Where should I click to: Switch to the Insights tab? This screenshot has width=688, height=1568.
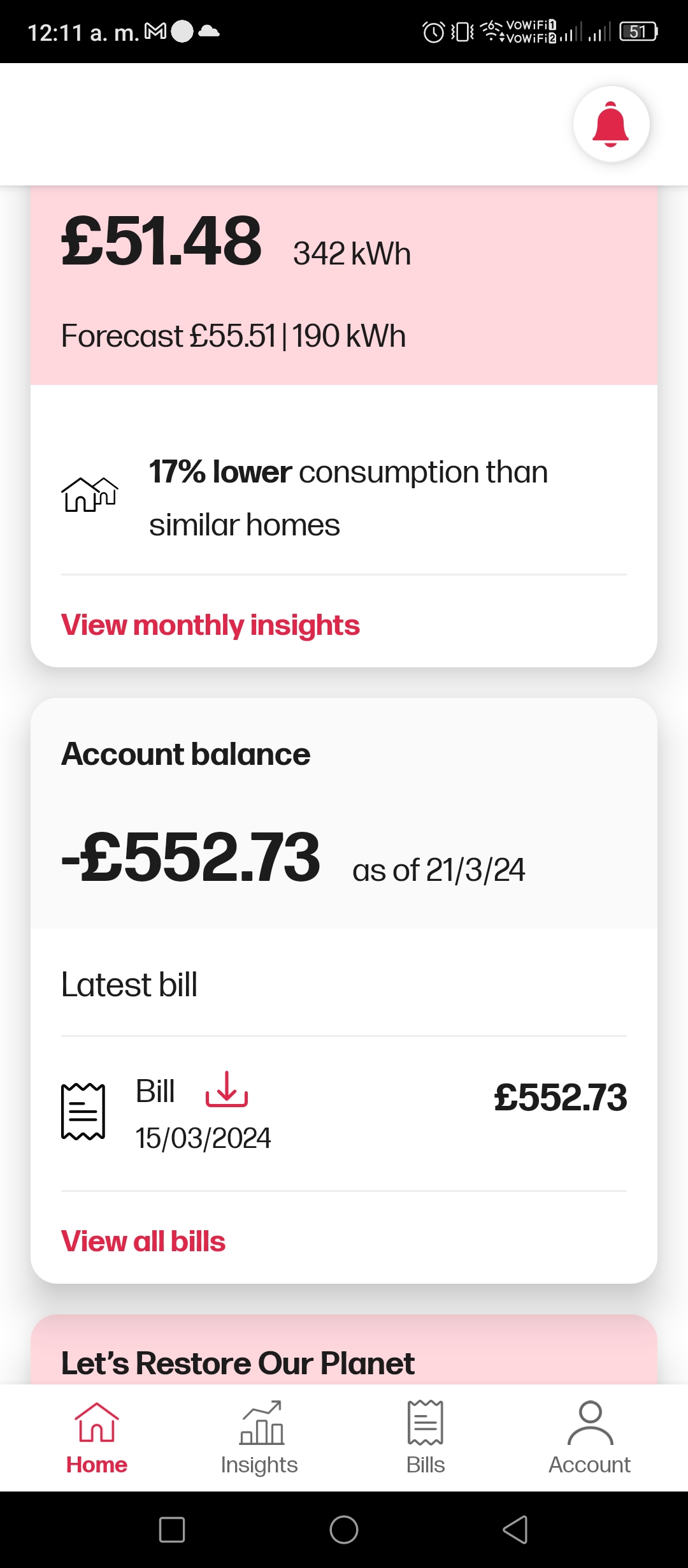tap(259, 1438)
